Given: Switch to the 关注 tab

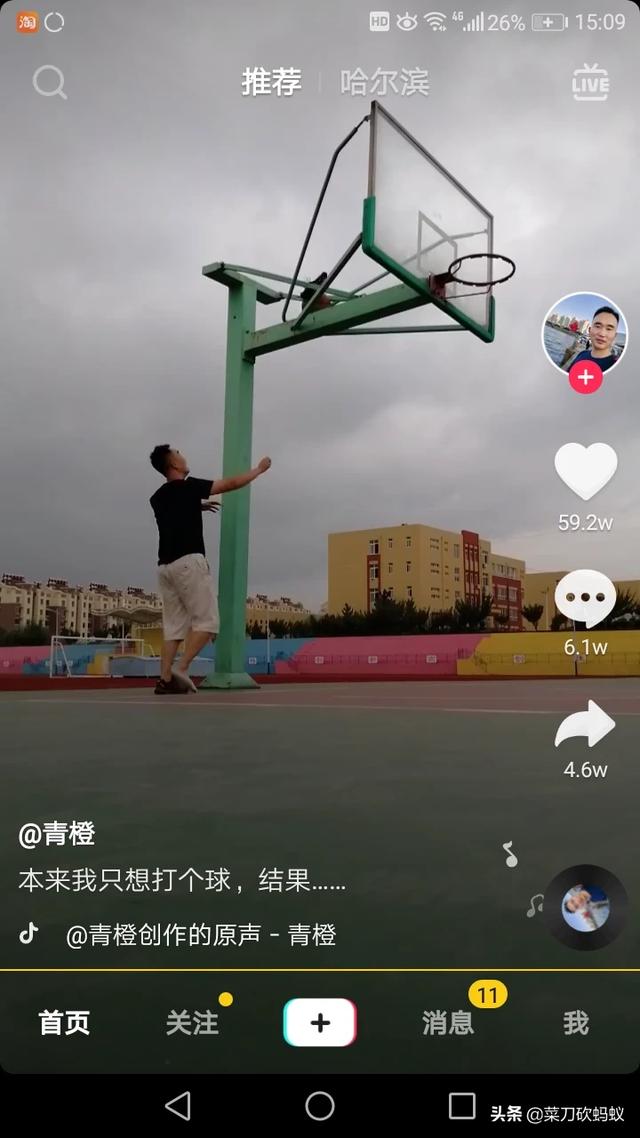Looking at the screenshot, I should 192,1022.
